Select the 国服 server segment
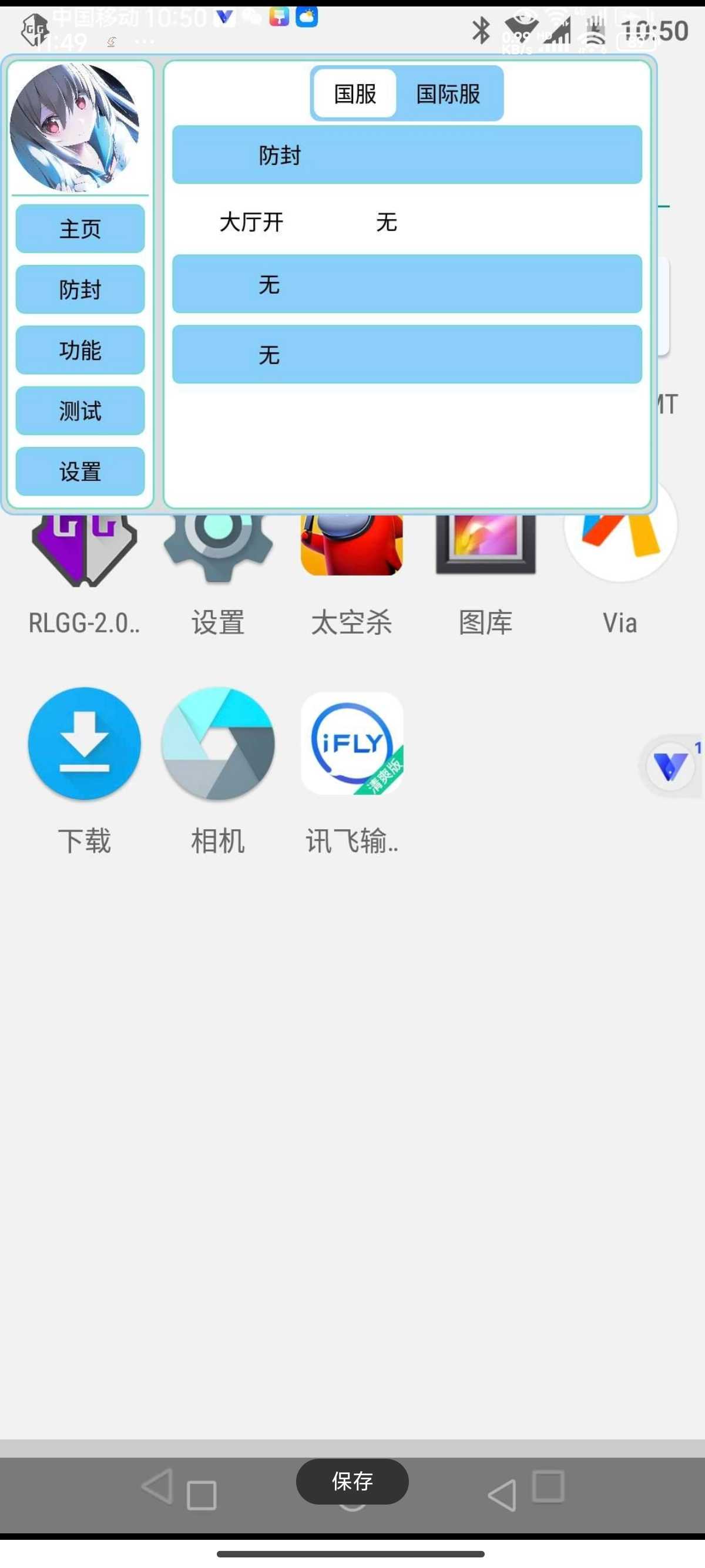Image resolution: width=705 pixels, height=1568 pixels. tap(355, 94)
